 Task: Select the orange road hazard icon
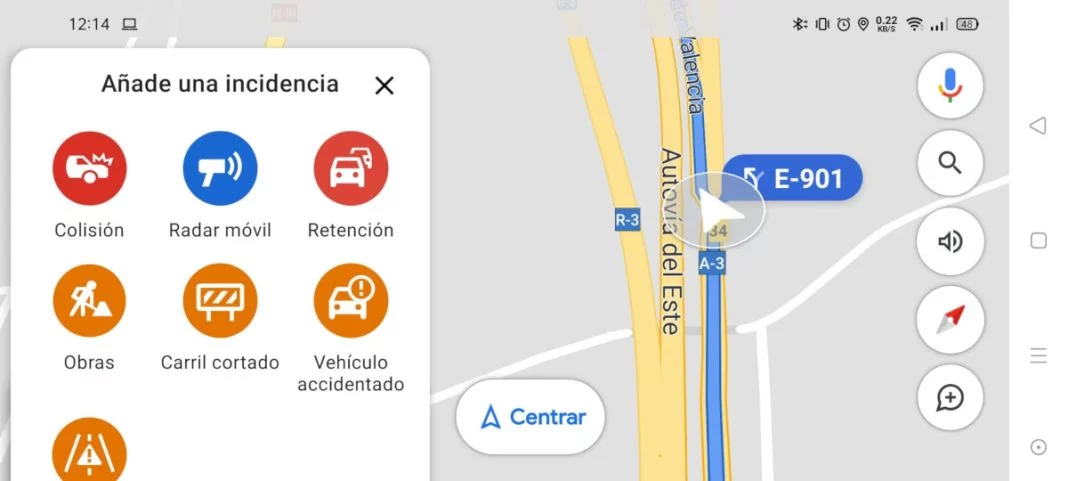click(x=90, y=452)
